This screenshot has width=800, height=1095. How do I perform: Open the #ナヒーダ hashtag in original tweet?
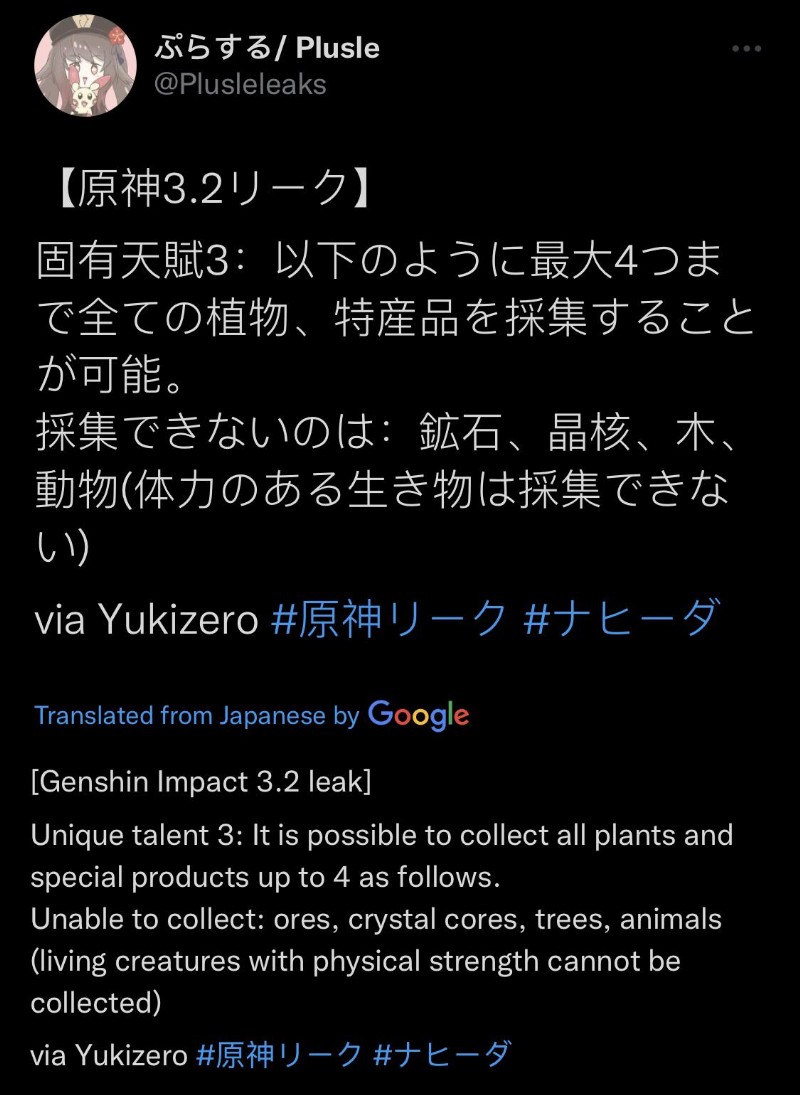[621, 620]
